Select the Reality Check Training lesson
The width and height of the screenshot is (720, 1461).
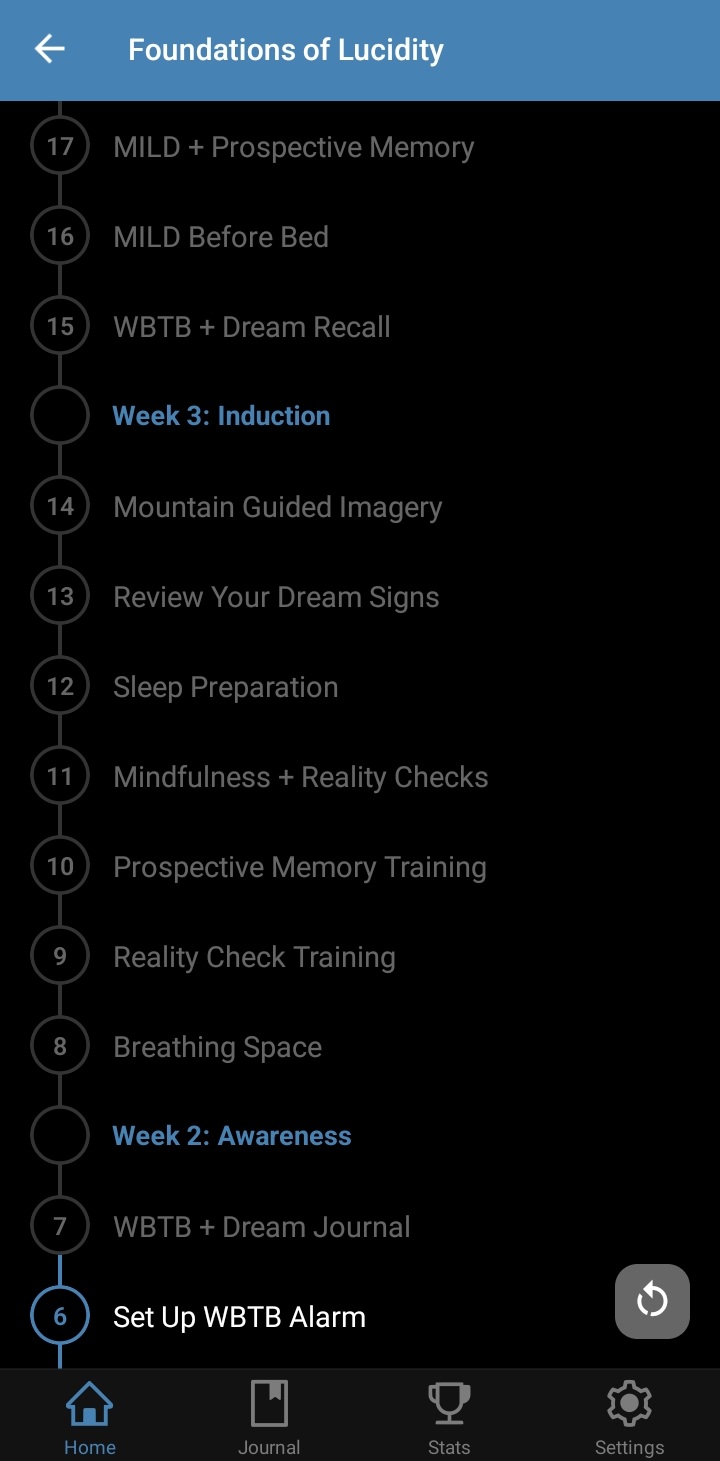pyautogui.click(x=253, y=956)
